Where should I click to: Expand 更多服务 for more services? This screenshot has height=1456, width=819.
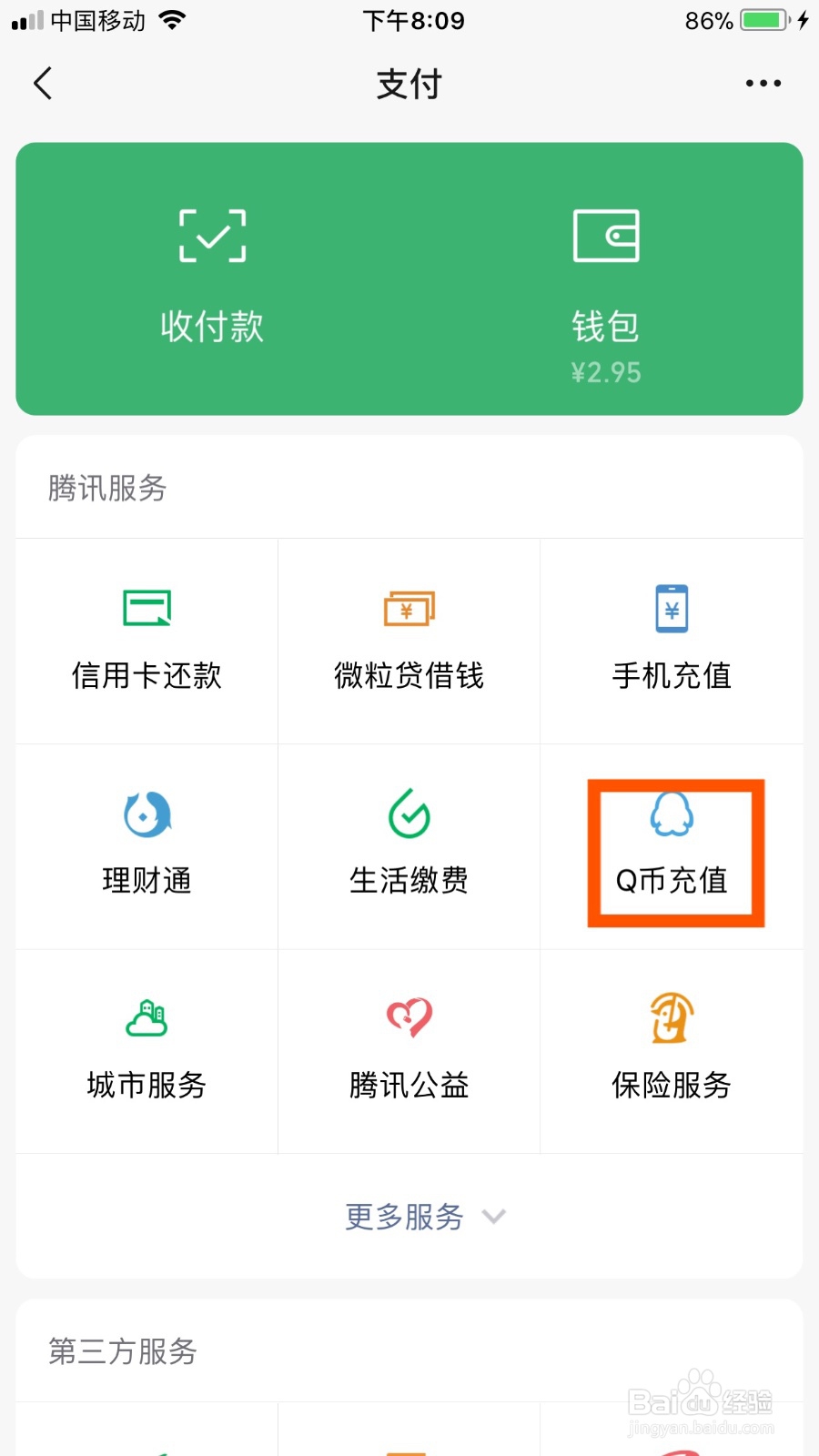pos(421,1217)
